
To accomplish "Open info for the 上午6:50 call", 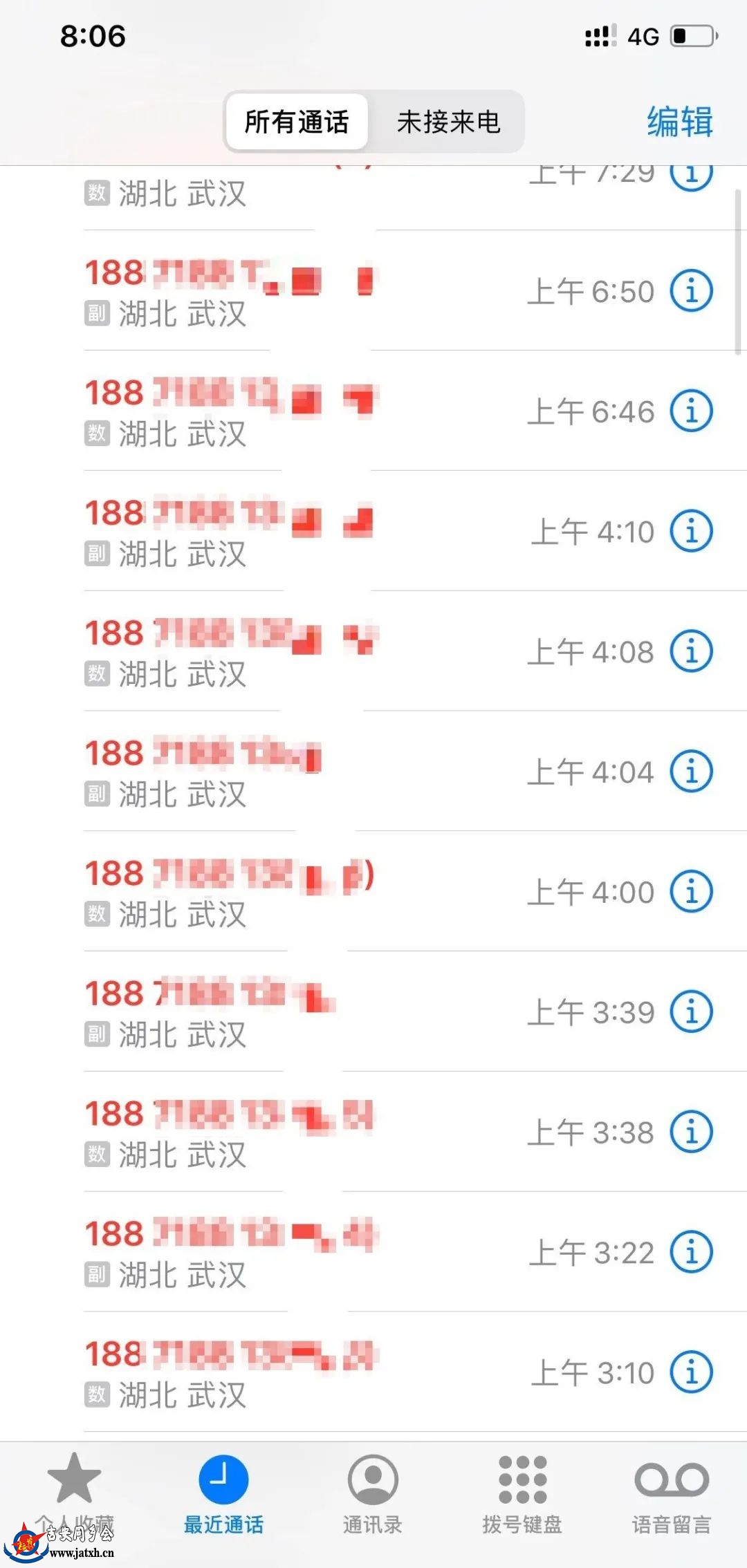I will [691, 290].
